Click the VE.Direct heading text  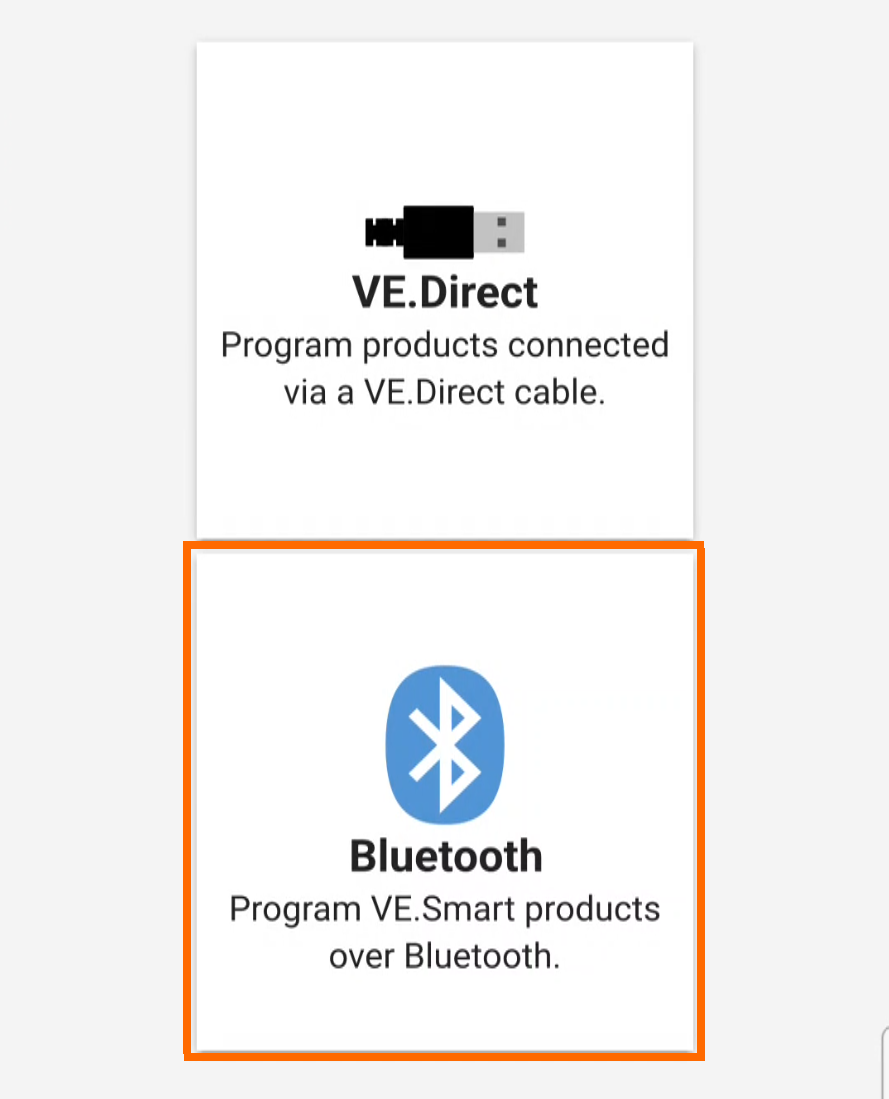point(446,292)
